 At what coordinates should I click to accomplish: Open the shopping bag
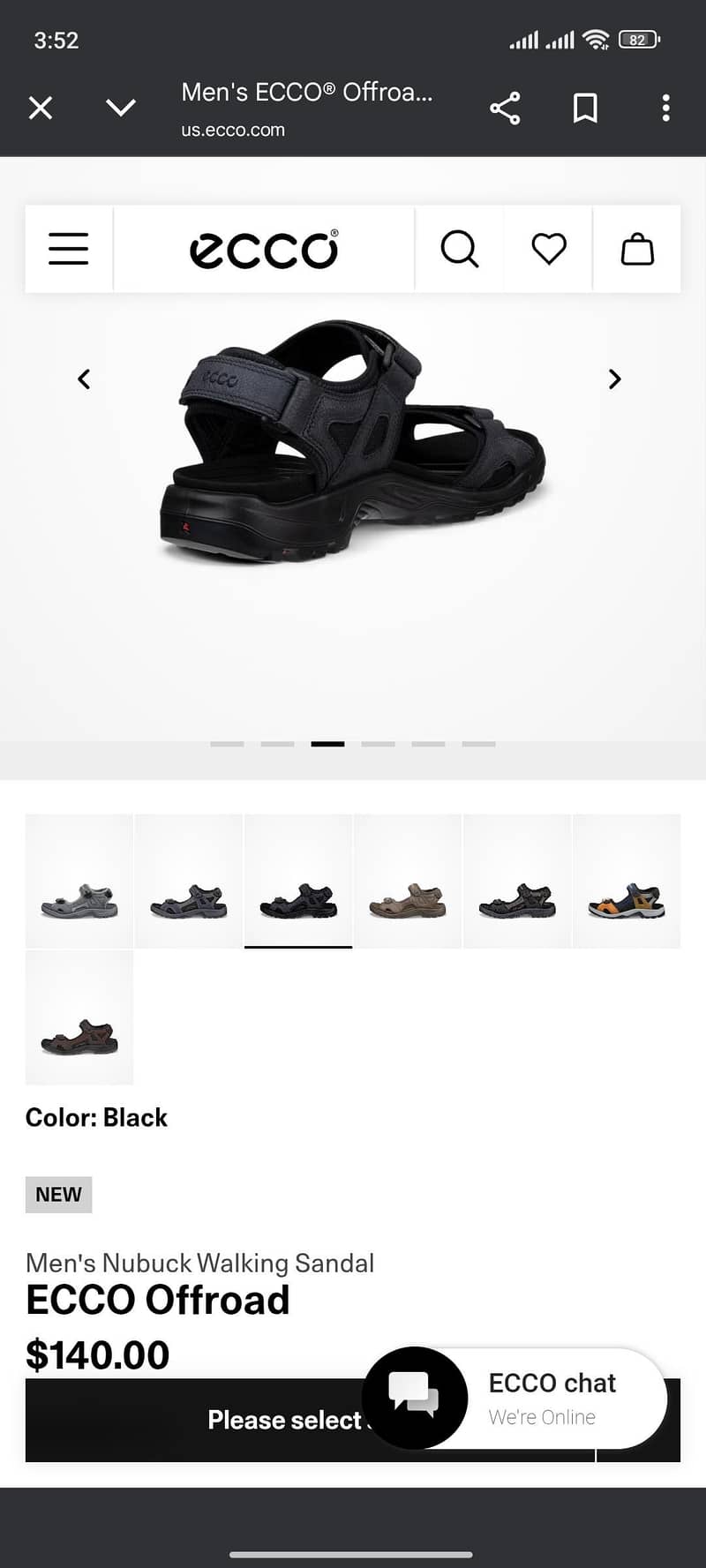(x=637, y=248)
